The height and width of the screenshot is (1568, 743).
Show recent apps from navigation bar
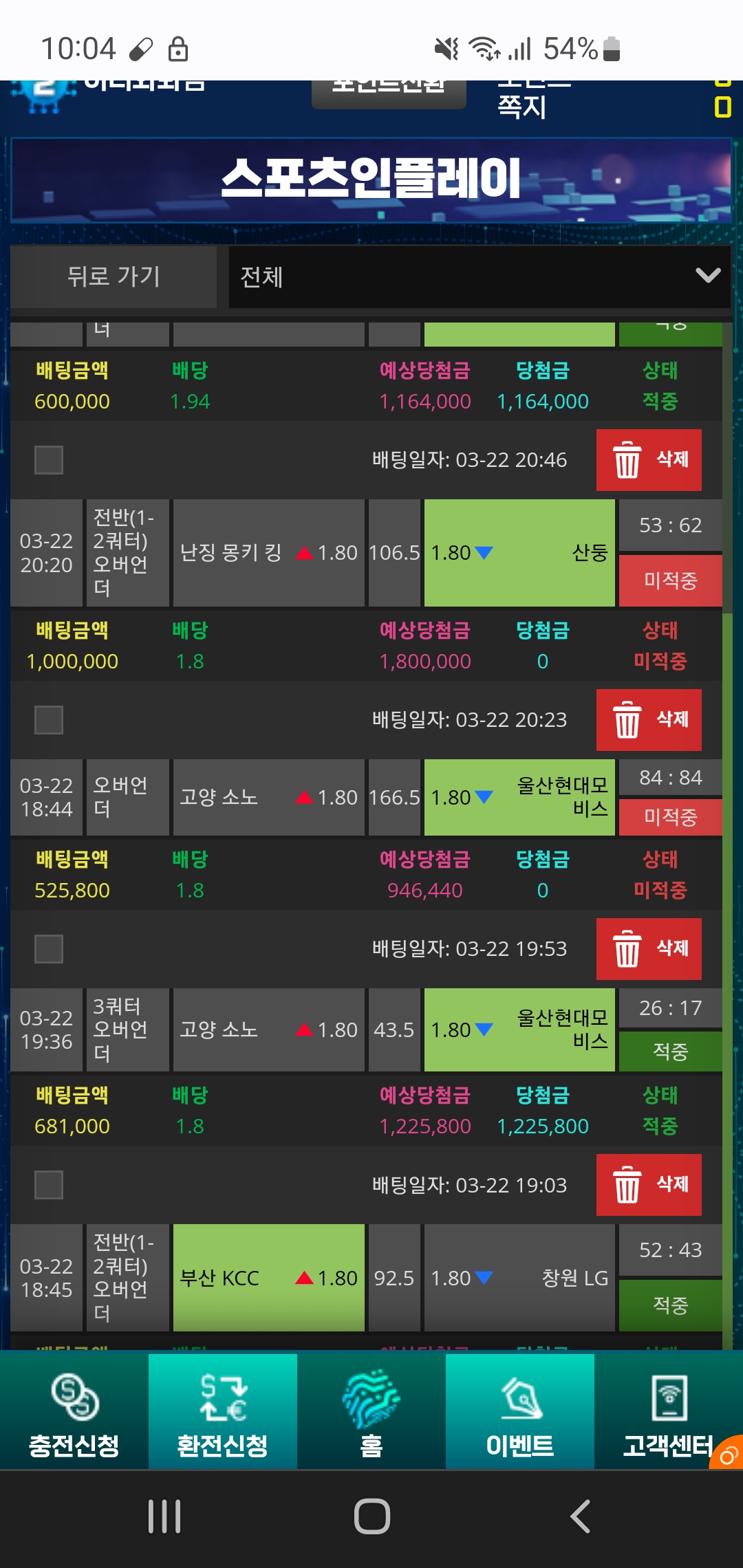(164, 1516)
